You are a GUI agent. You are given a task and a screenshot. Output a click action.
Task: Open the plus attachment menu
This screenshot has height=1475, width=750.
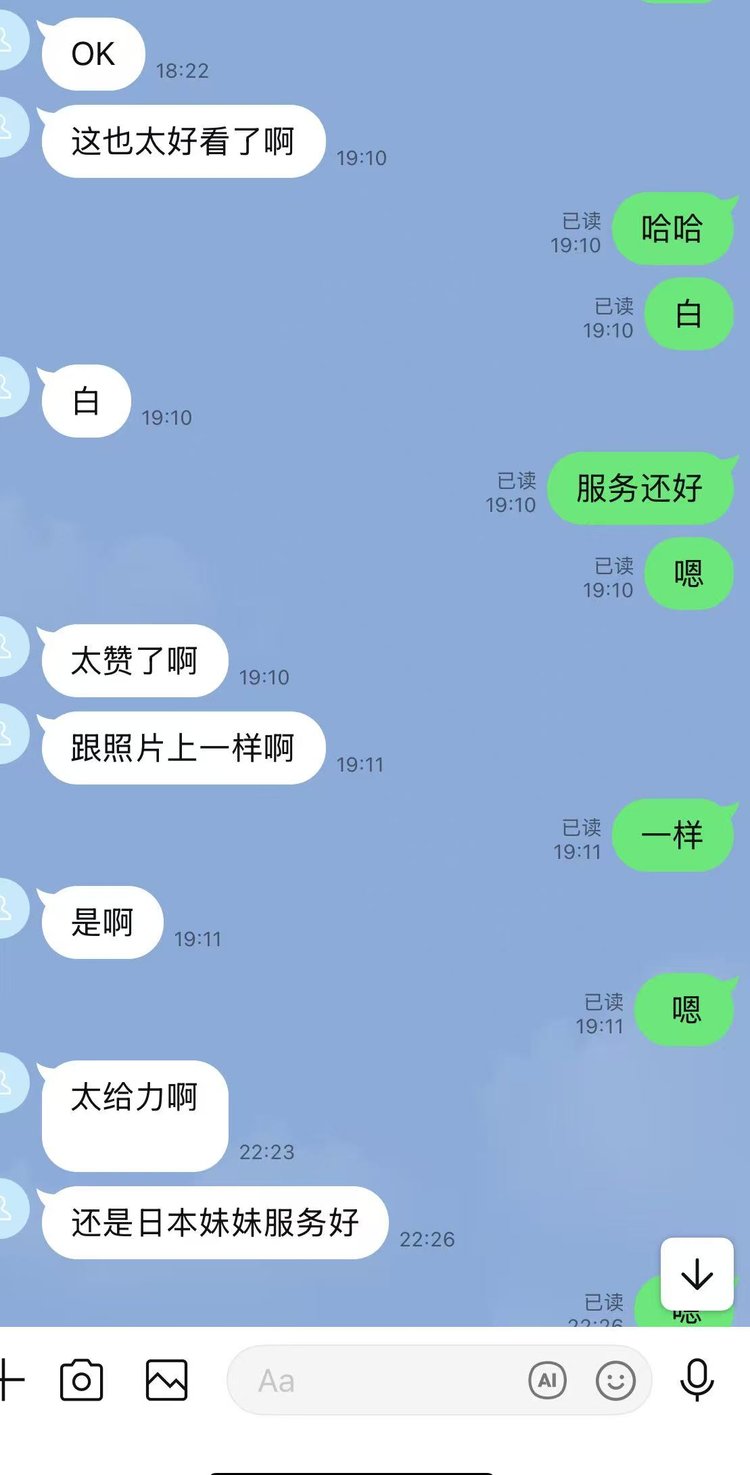click(10, 1381)
